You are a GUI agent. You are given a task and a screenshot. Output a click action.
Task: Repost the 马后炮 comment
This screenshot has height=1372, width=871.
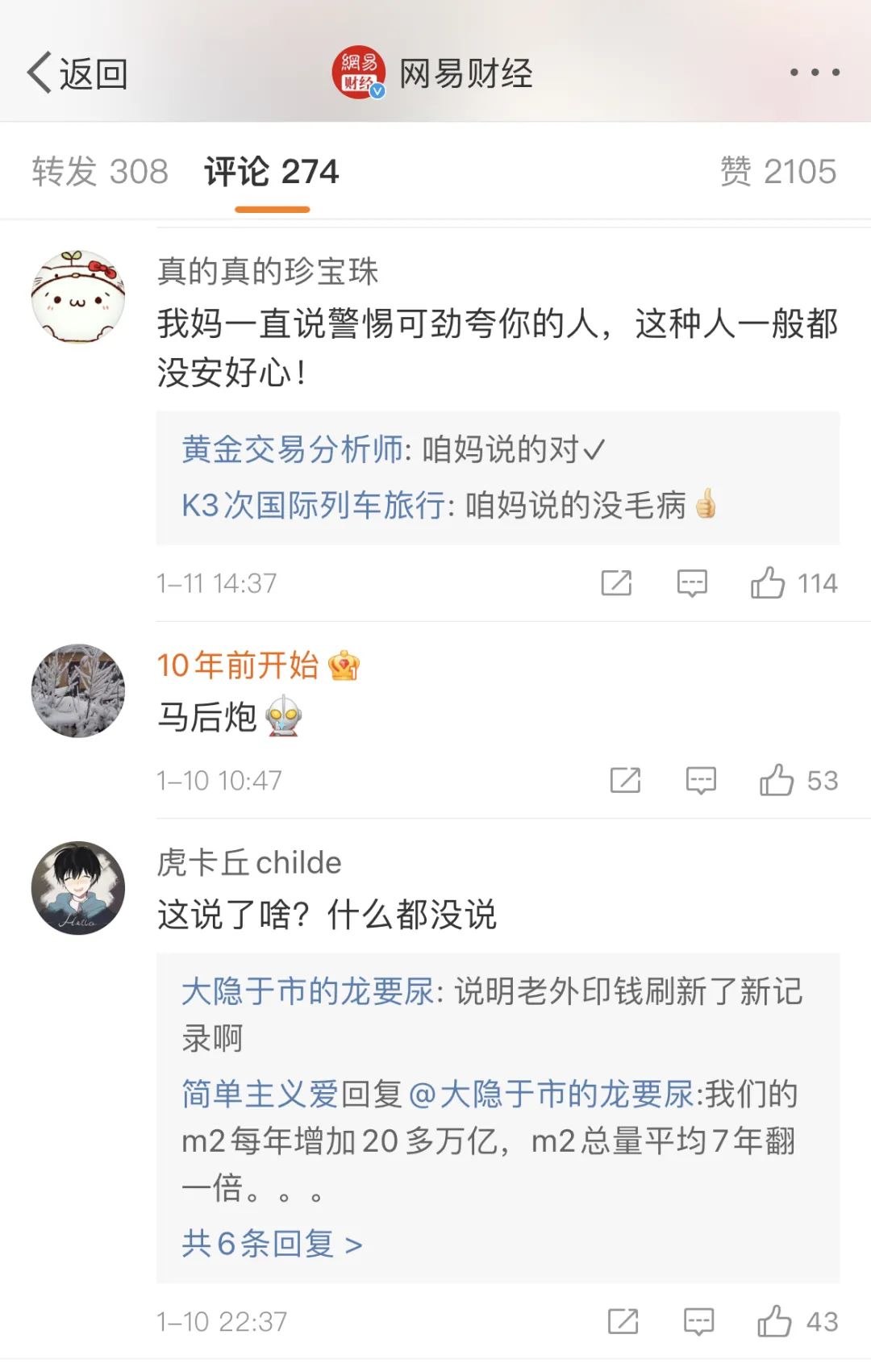pyautogui.click(x=625, y=780)
